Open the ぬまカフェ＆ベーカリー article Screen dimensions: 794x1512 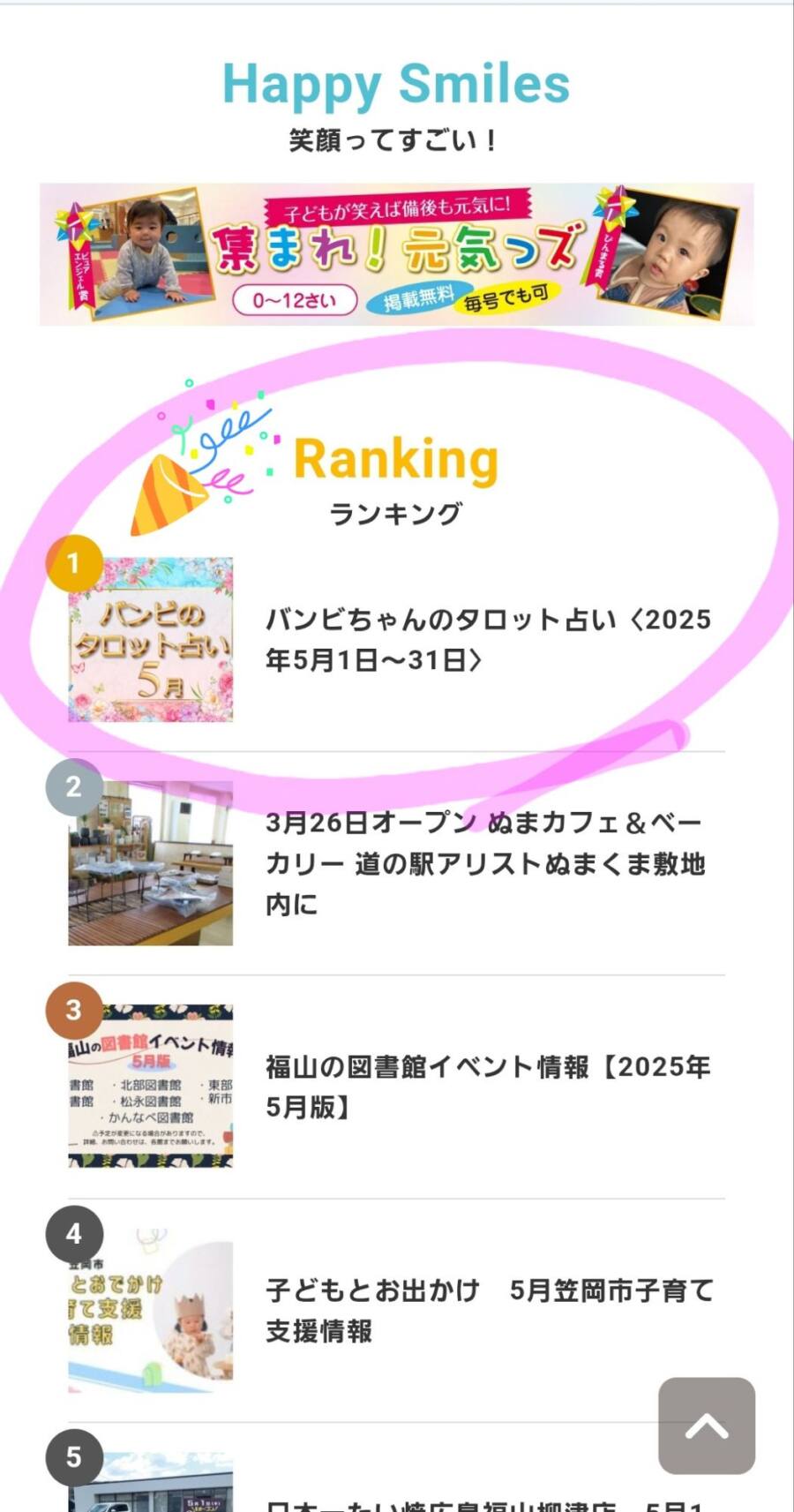484,862
